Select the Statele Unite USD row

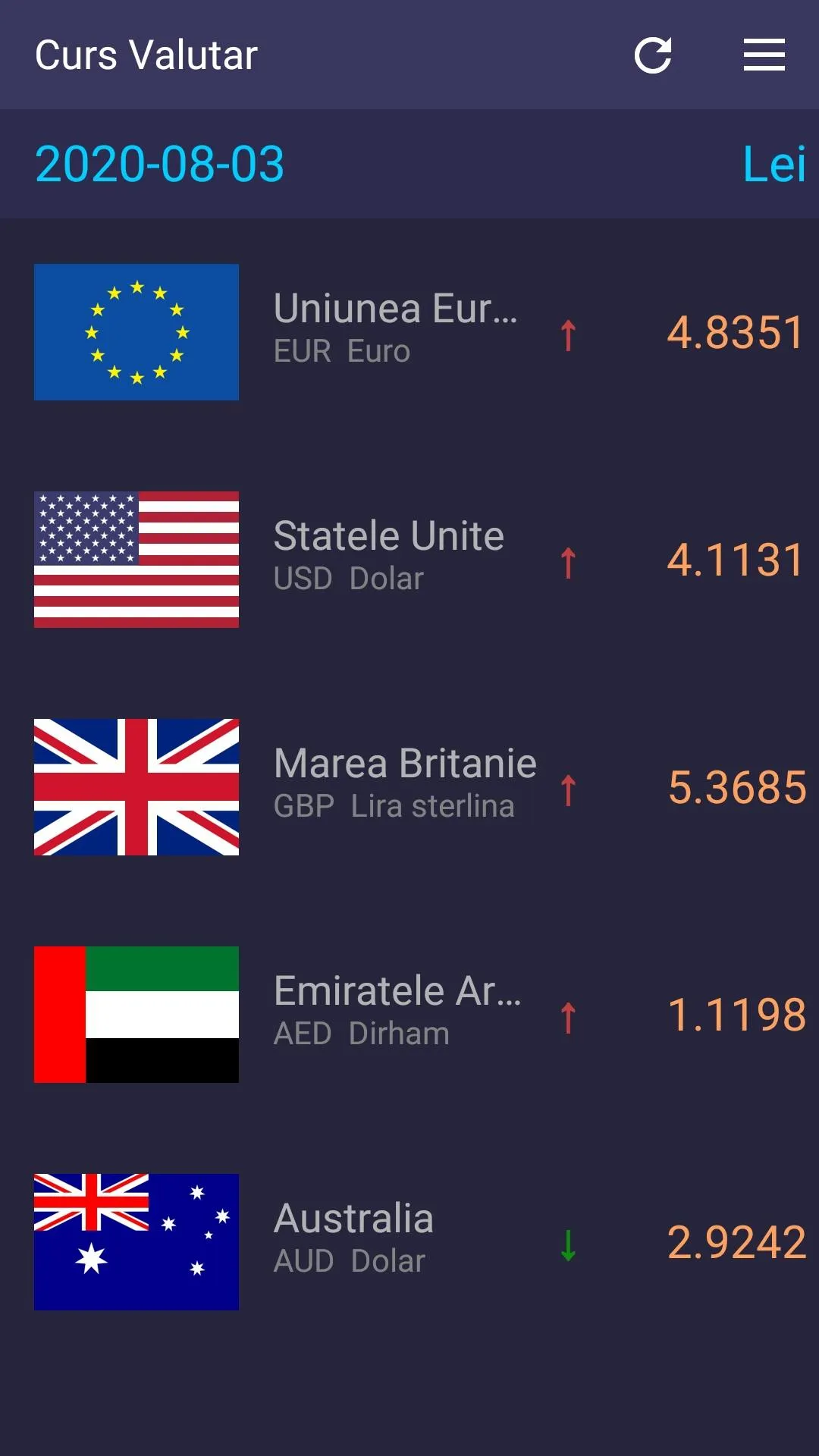click(409, 560)
